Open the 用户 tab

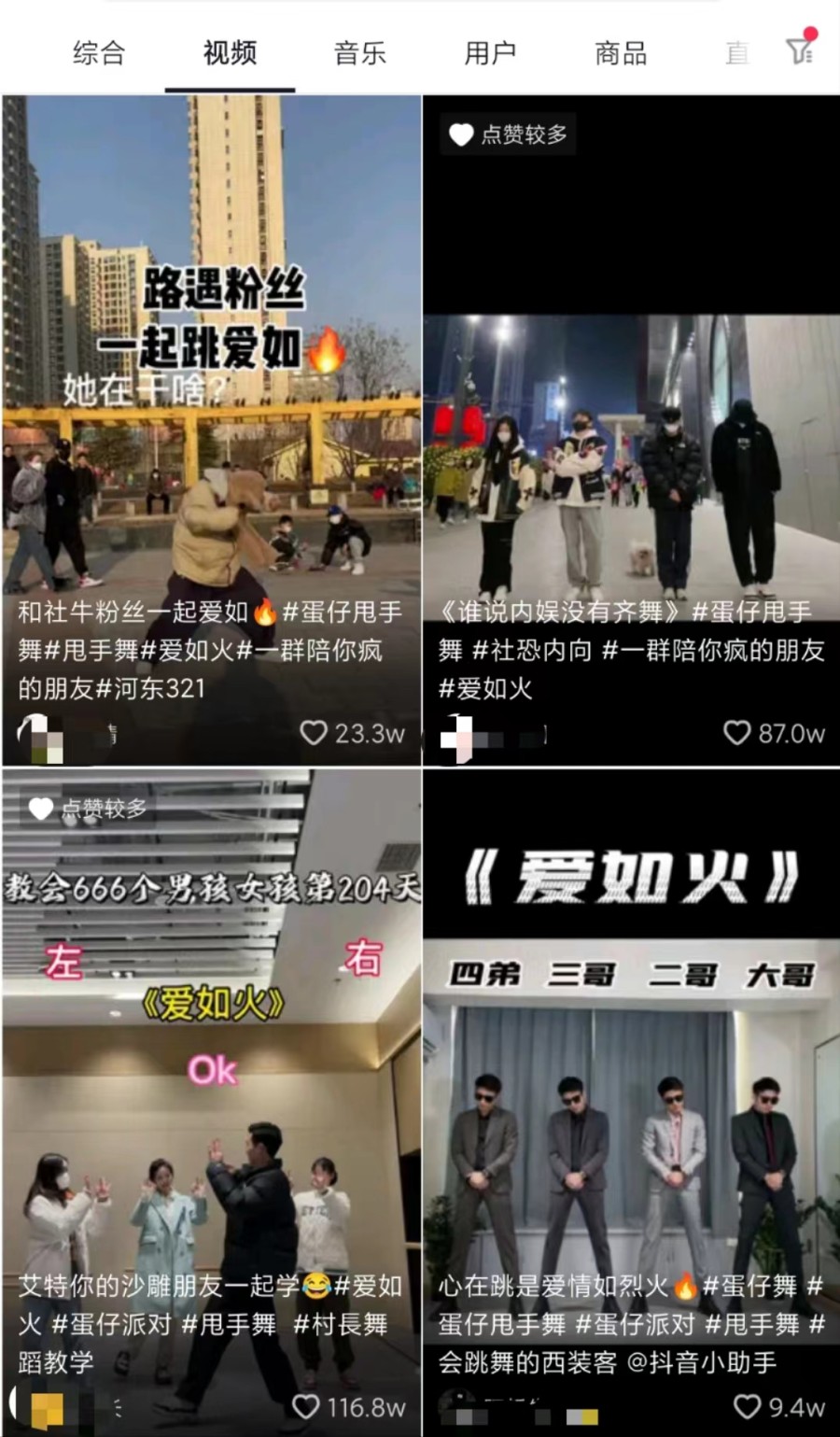[x=491, y=53]
